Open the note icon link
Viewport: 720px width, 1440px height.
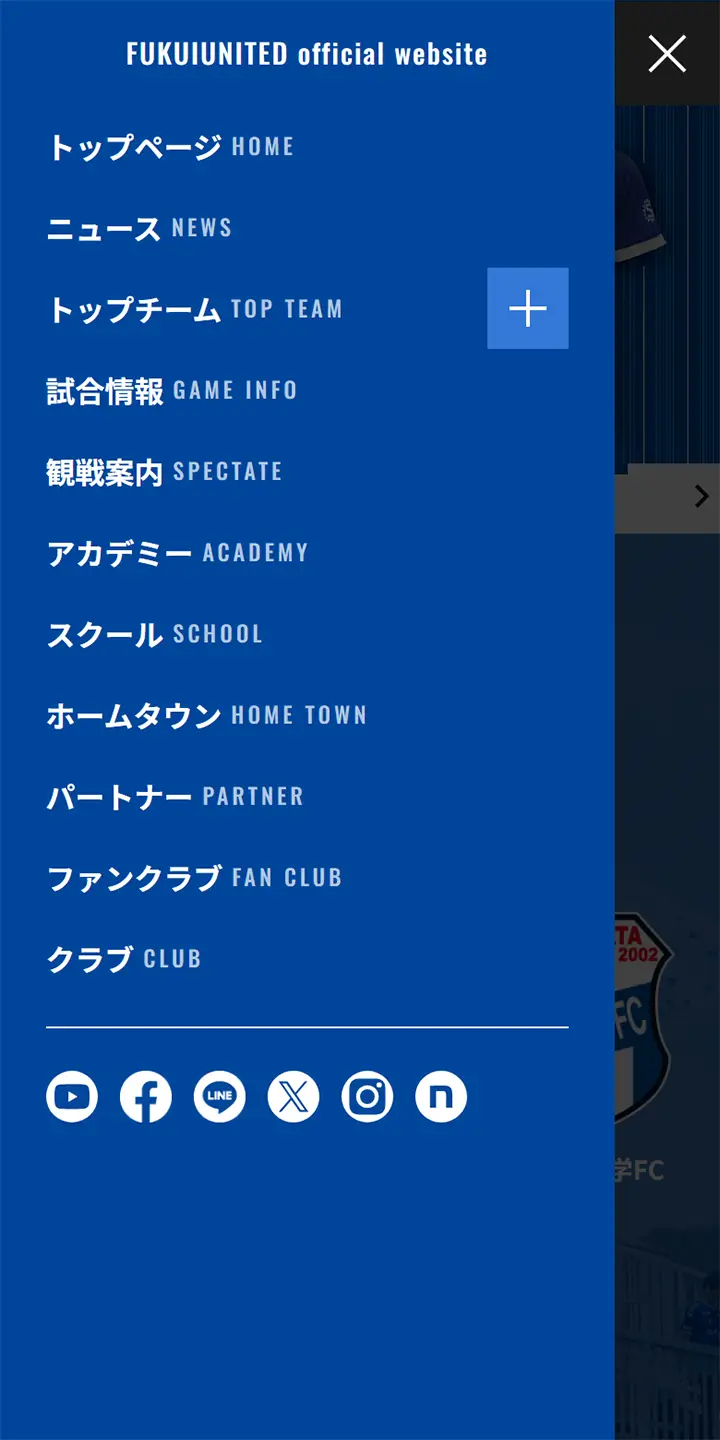[441, 1097]
